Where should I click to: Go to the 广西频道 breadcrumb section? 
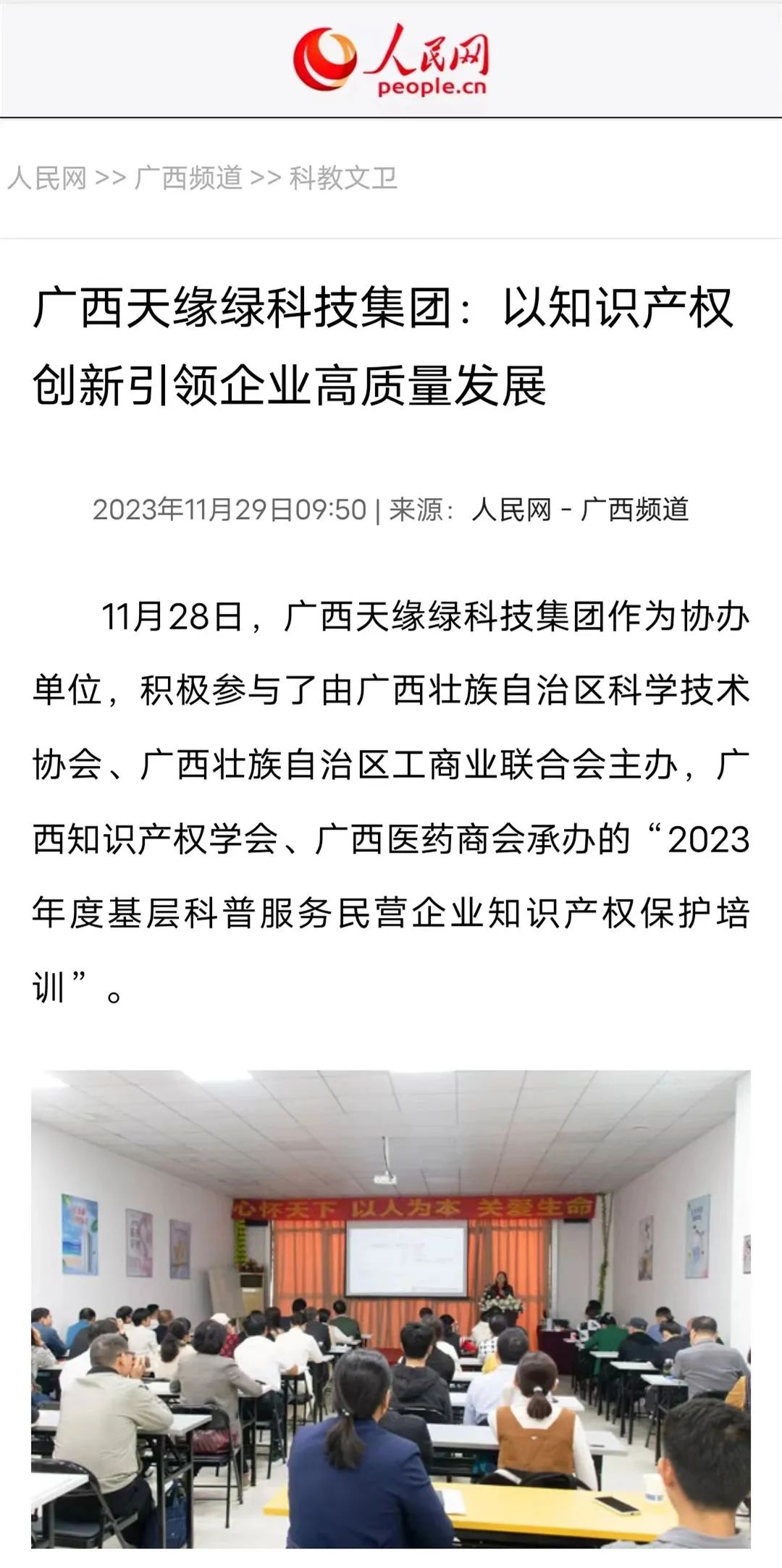pos(188,178)
